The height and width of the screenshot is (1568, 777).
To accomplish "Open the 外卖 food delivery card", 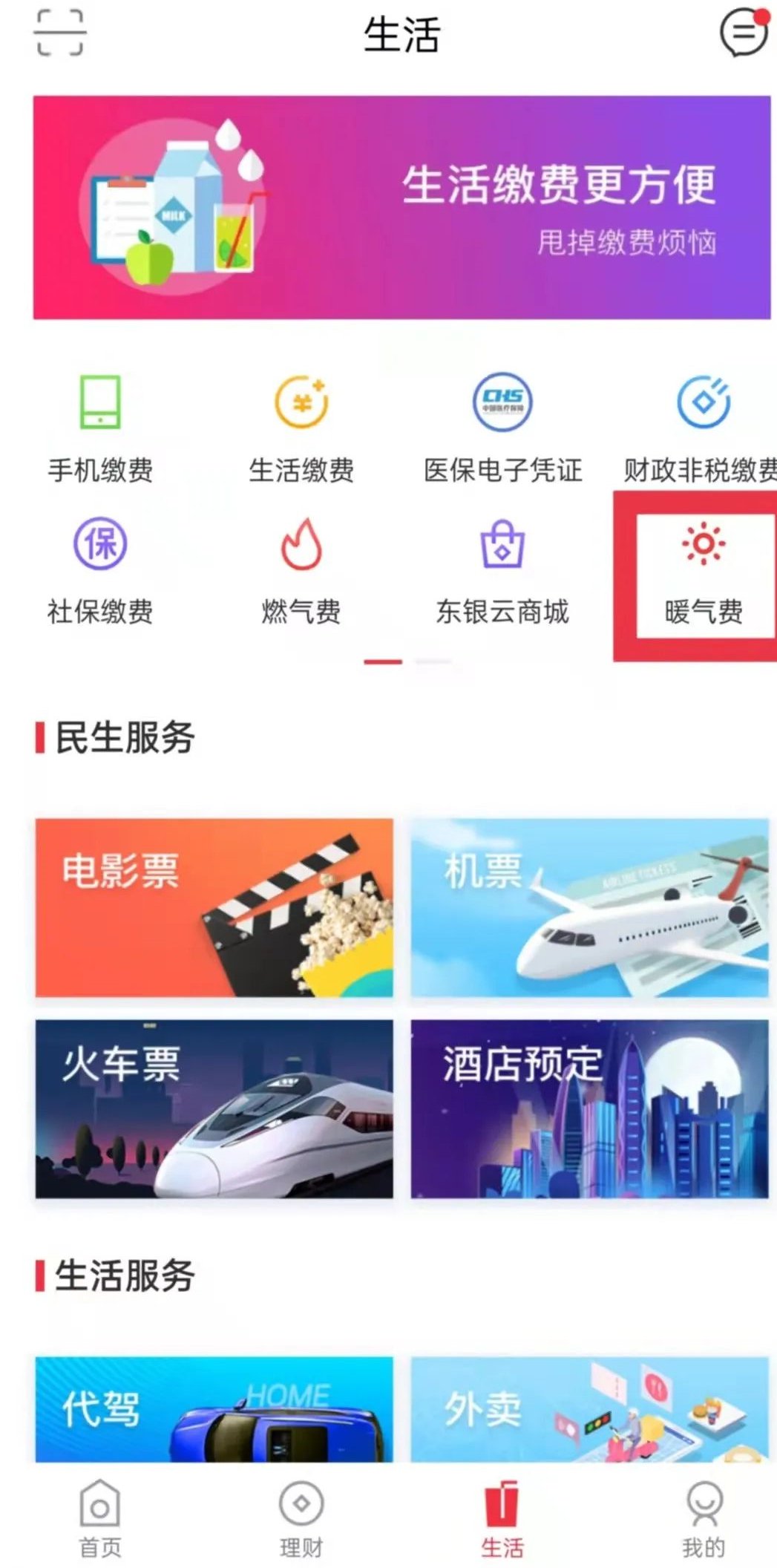I will [590, 1408].
